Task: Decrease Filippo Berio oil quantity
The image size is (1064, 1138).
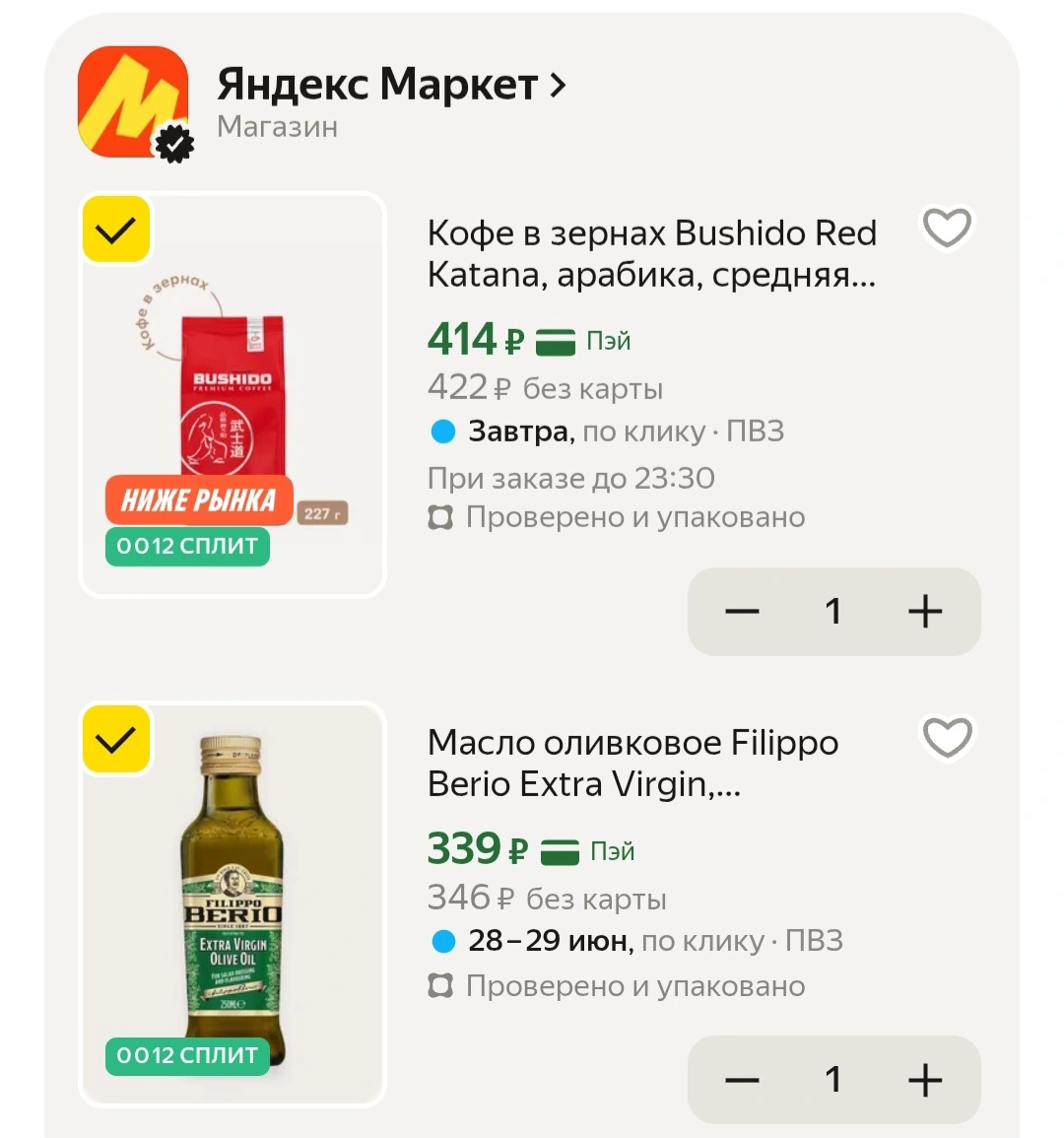Action: 742,1080
